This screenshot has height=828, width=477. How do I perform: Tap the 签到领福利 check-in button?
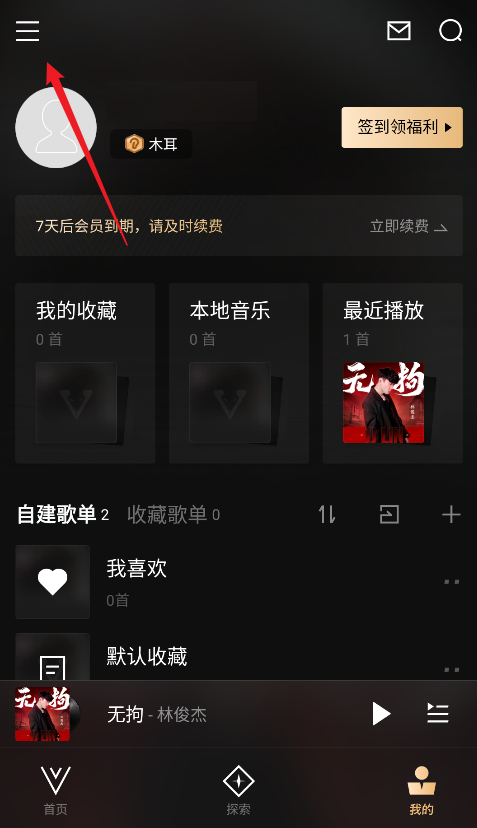[402, 127]
